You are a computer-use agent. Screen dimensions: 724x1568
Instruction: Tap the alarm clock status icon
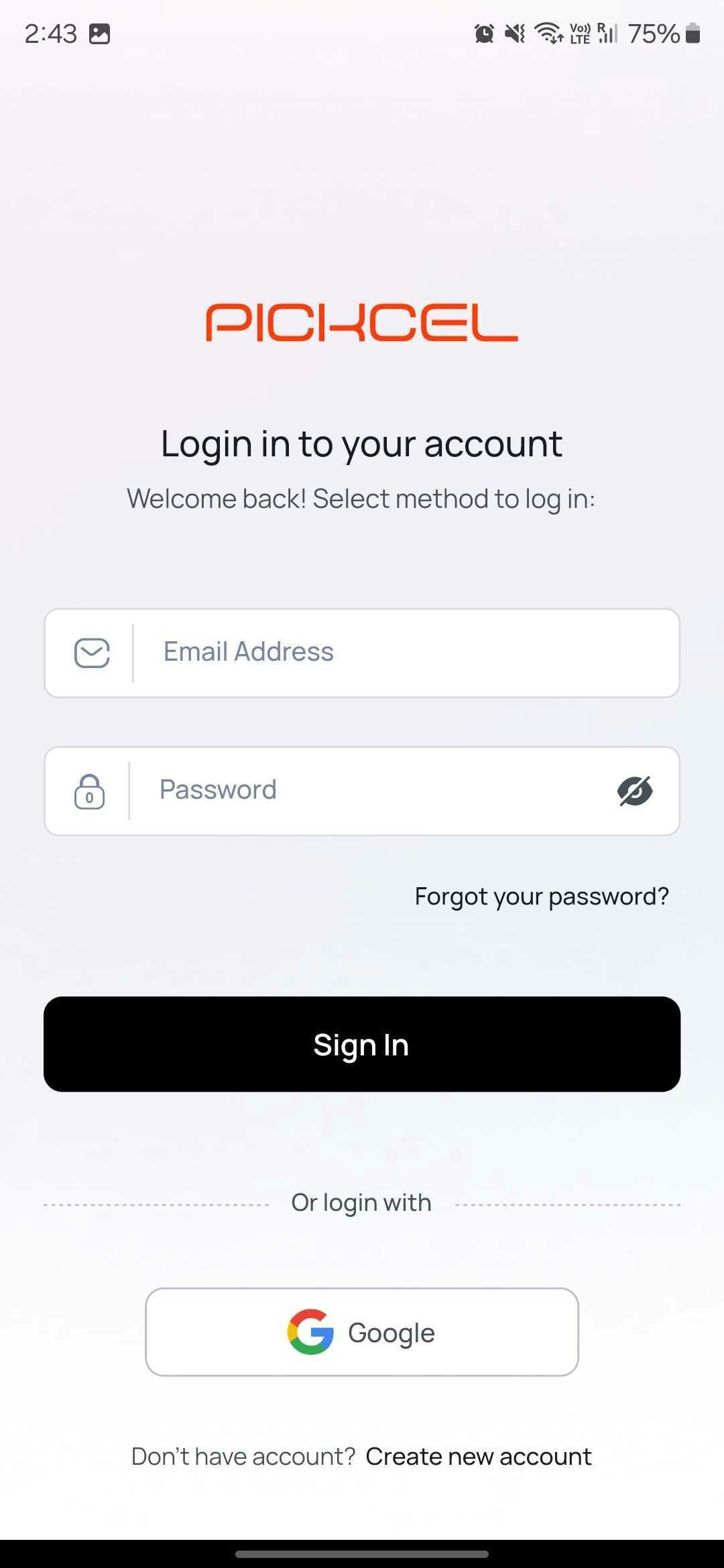point(485,34)
